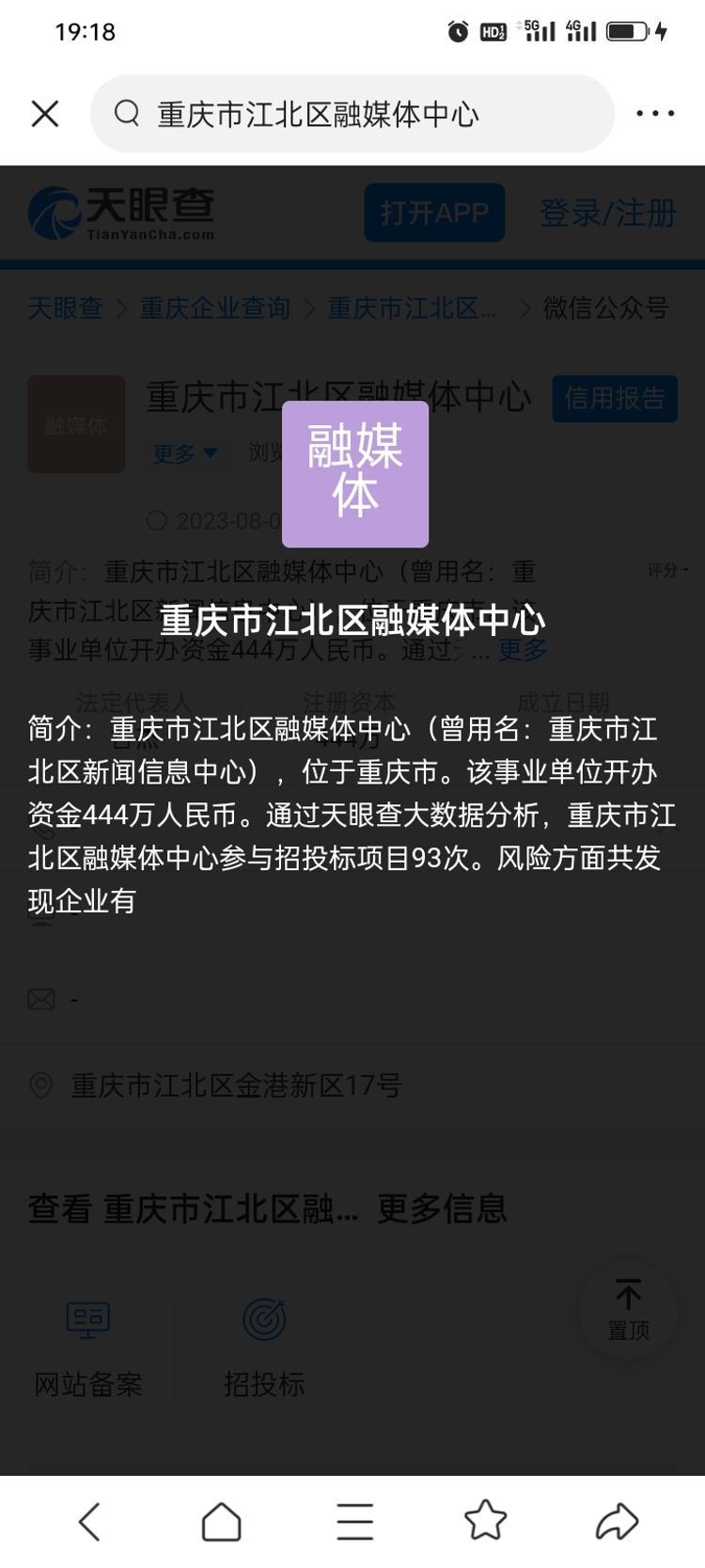
Task: Jump to top with the 置顶 button
Action: (x=629, y=1309)
